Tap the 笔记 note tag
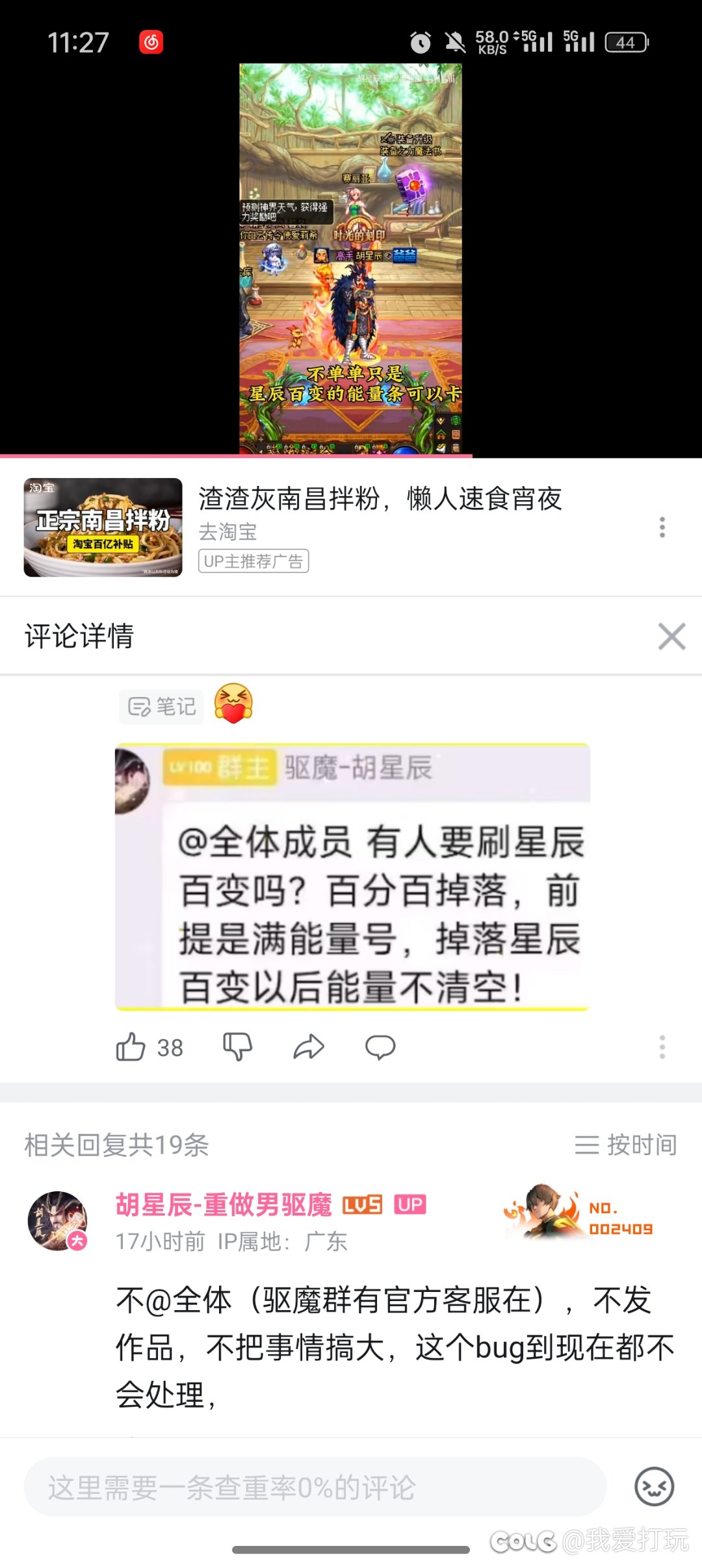This screenshot has width=702, height=1568. 162,706
